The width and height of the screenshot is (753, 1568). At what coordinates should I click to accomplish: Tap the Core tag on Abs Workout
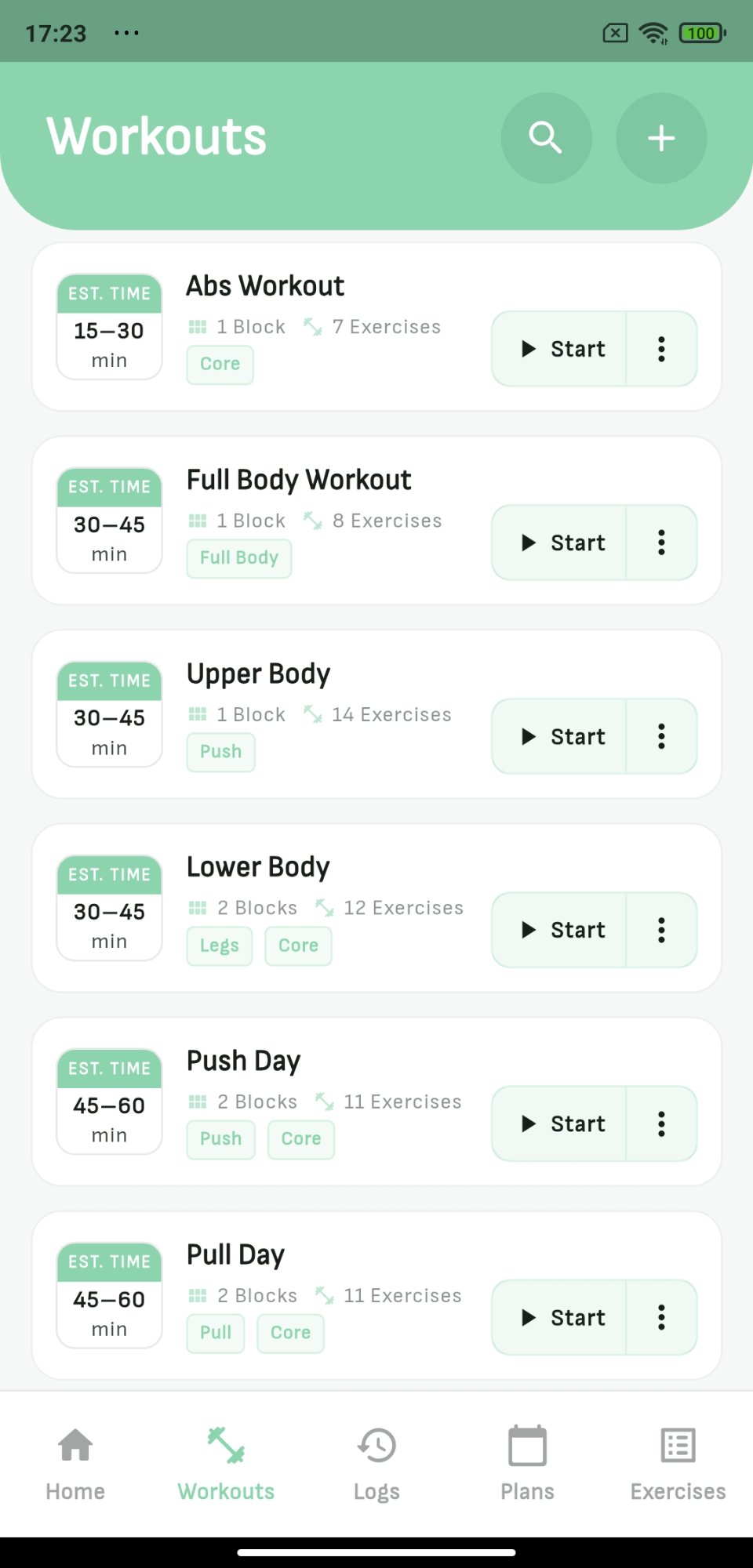tap(220, 364)
